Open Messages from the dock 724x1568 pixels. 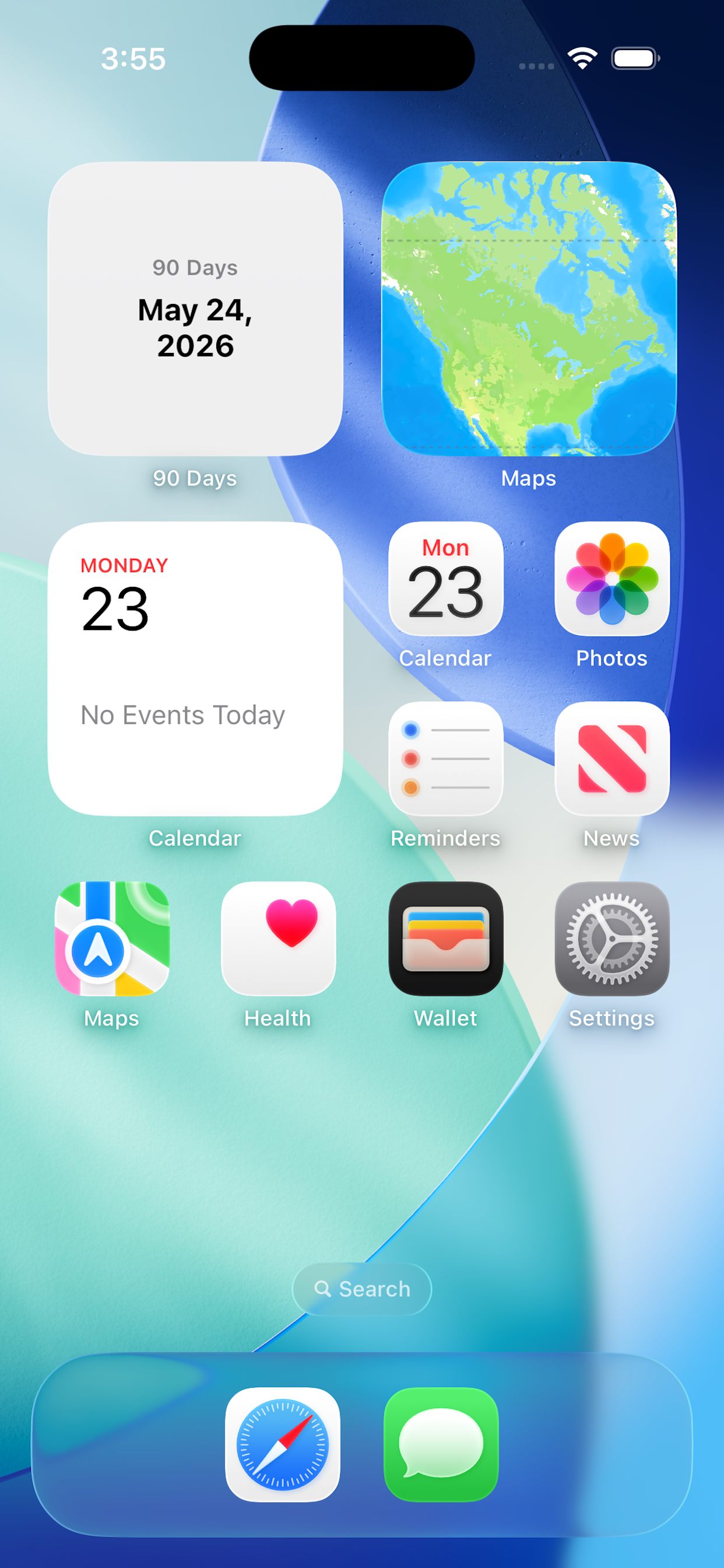pyautogui.click(x=441, y=1444)
